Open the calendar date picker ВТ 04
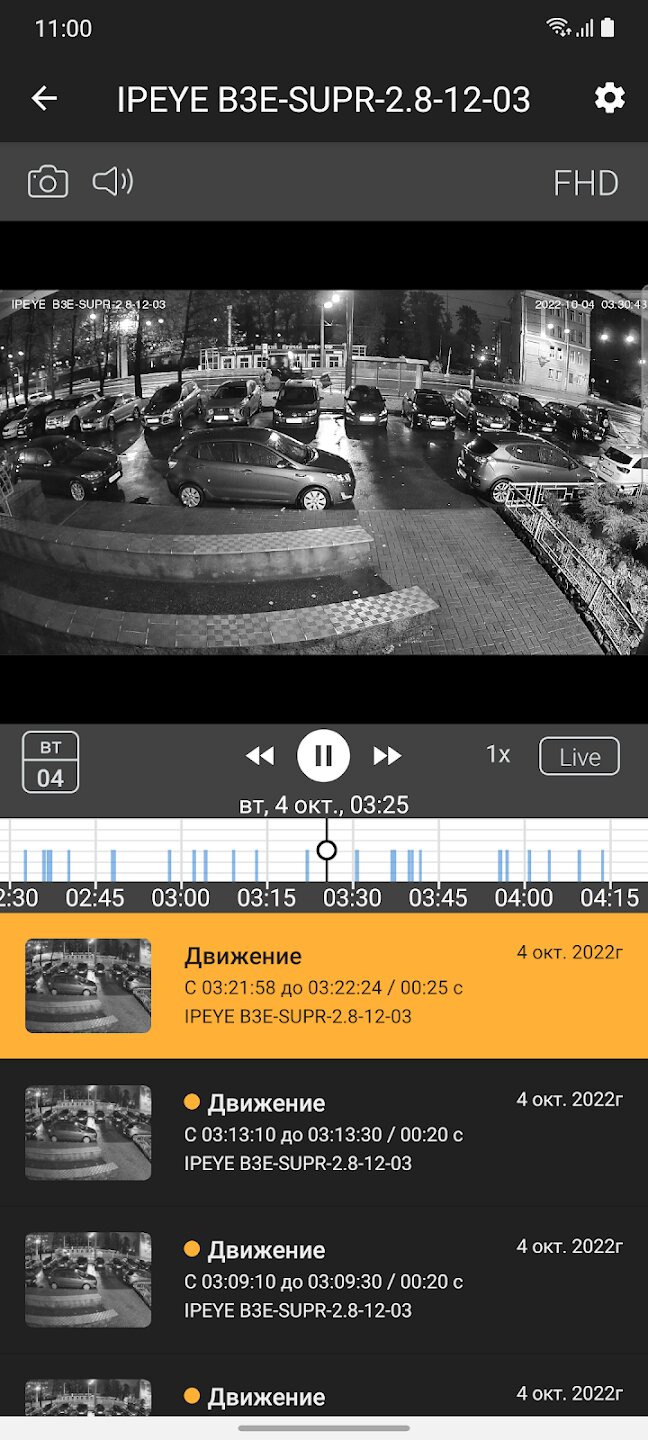The image size is (648, 1440). (x=50, y=762)
